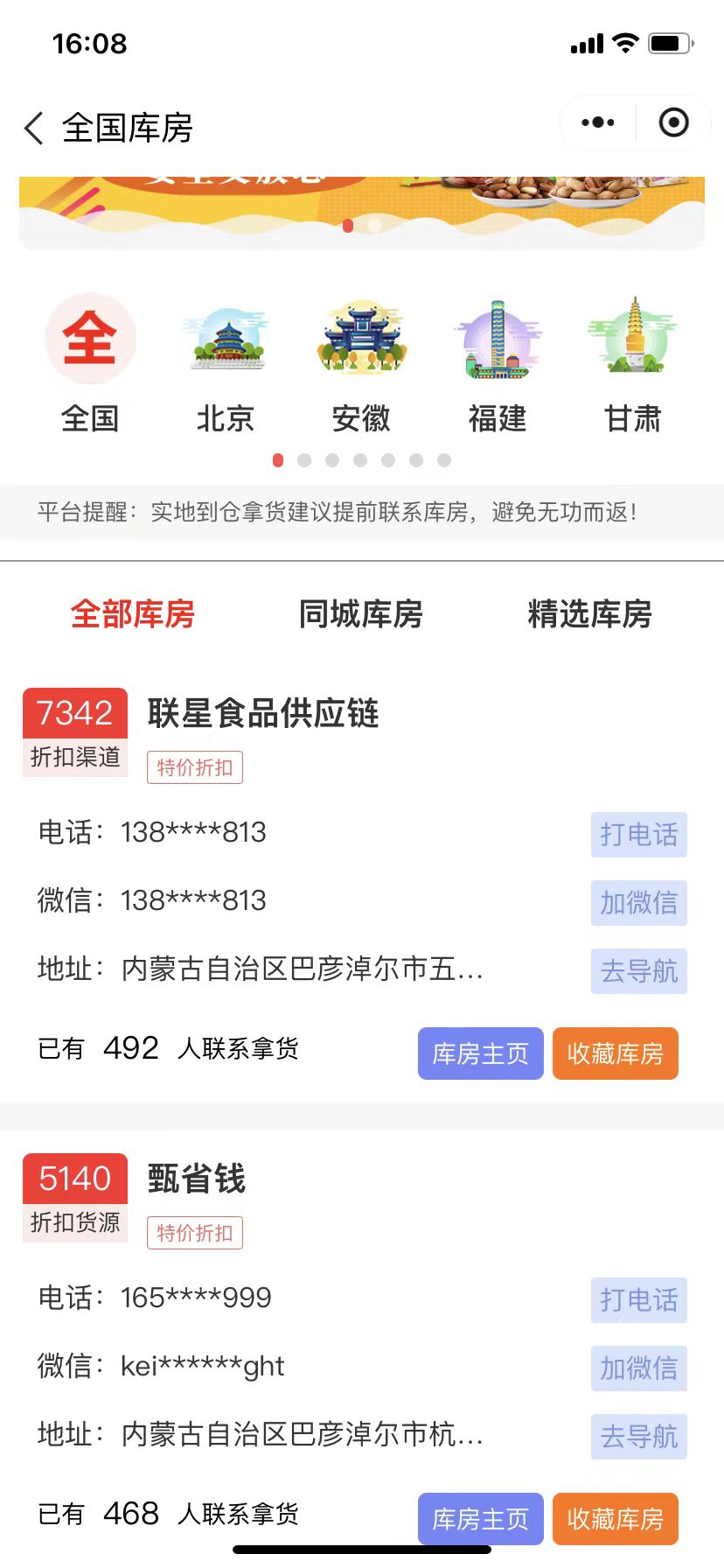
Task: Filter warehouses by 北京
Action: coord(226,340)
